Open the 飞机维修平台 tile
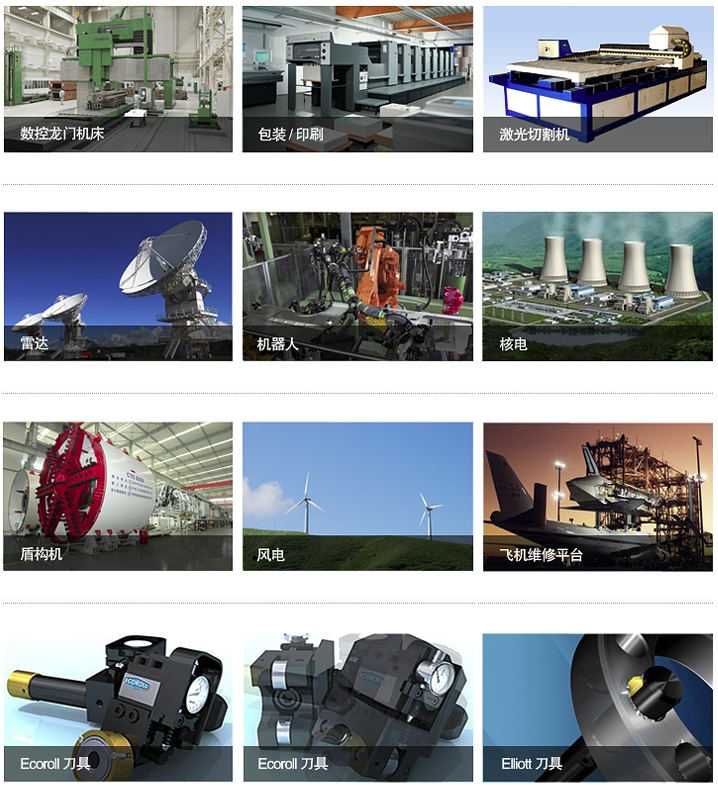718x788 pixels. (597, 496)
